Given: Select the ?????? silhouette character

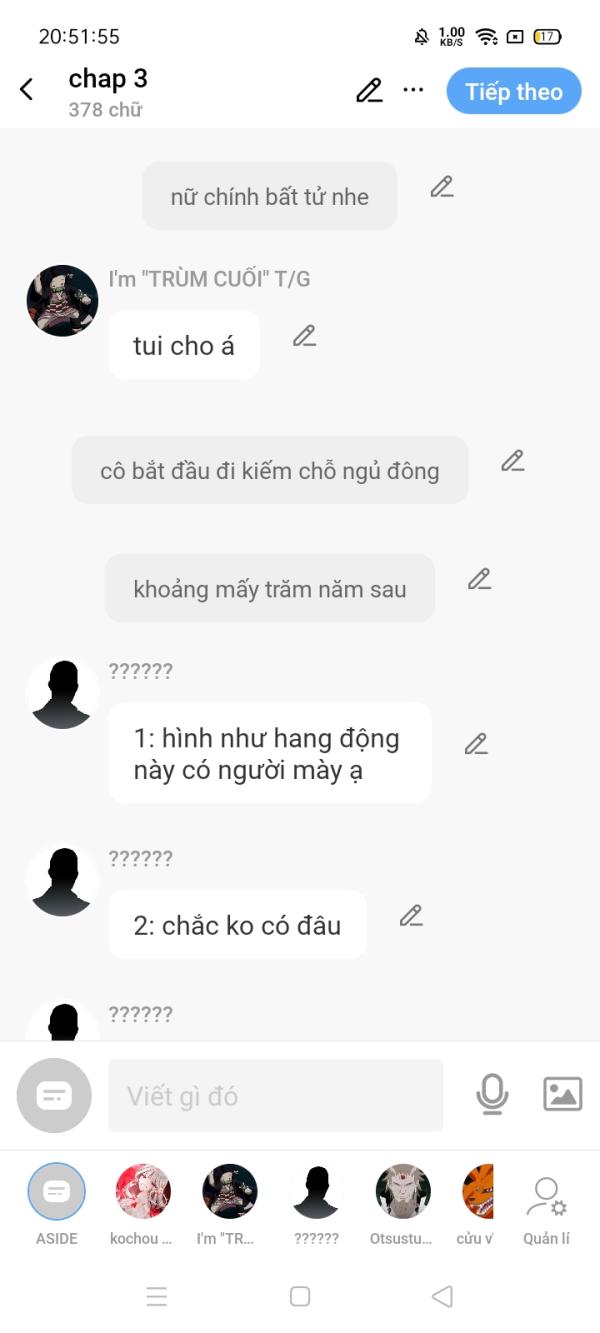Looking at the screenshot, I should (316, 1192).
